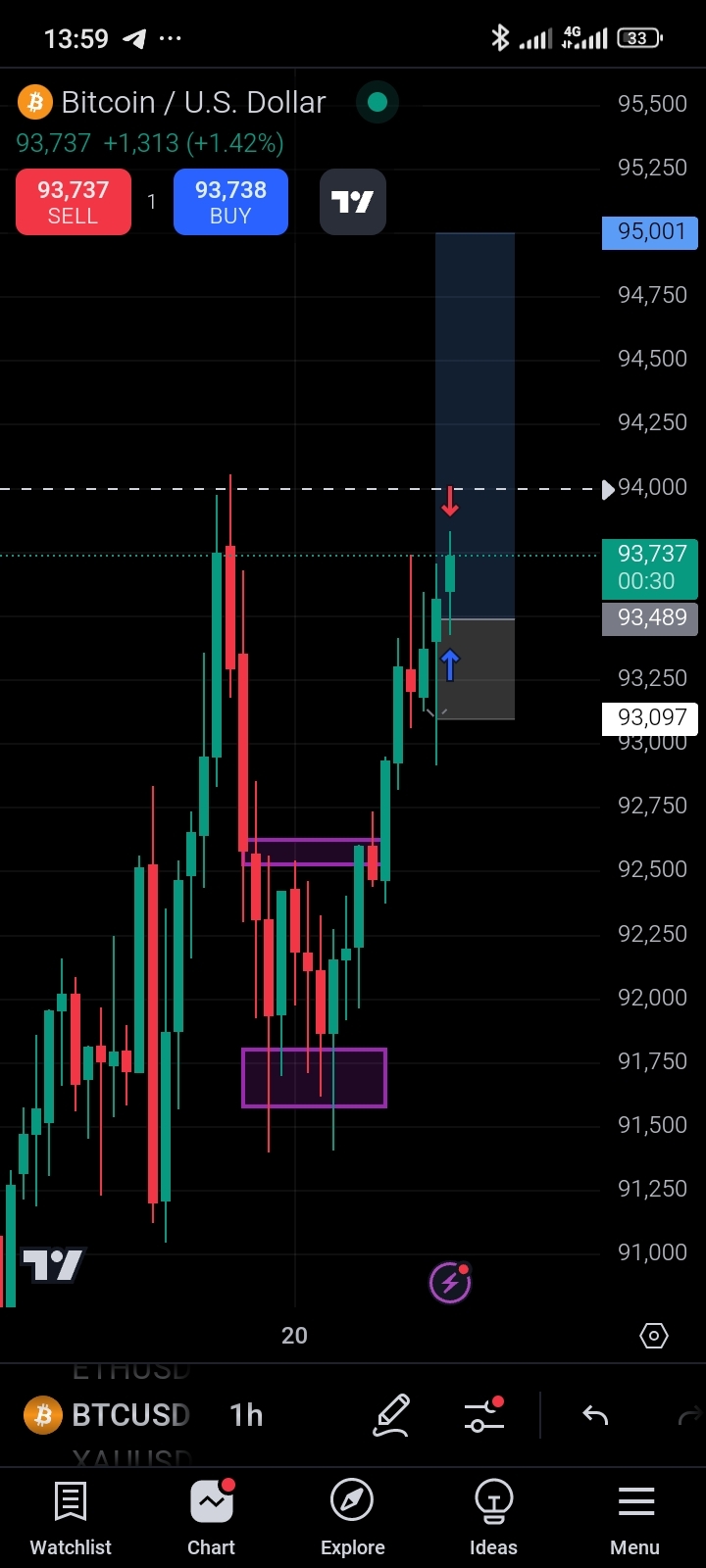Tap the purple lightning bolt event icon

coord(450,1282)
